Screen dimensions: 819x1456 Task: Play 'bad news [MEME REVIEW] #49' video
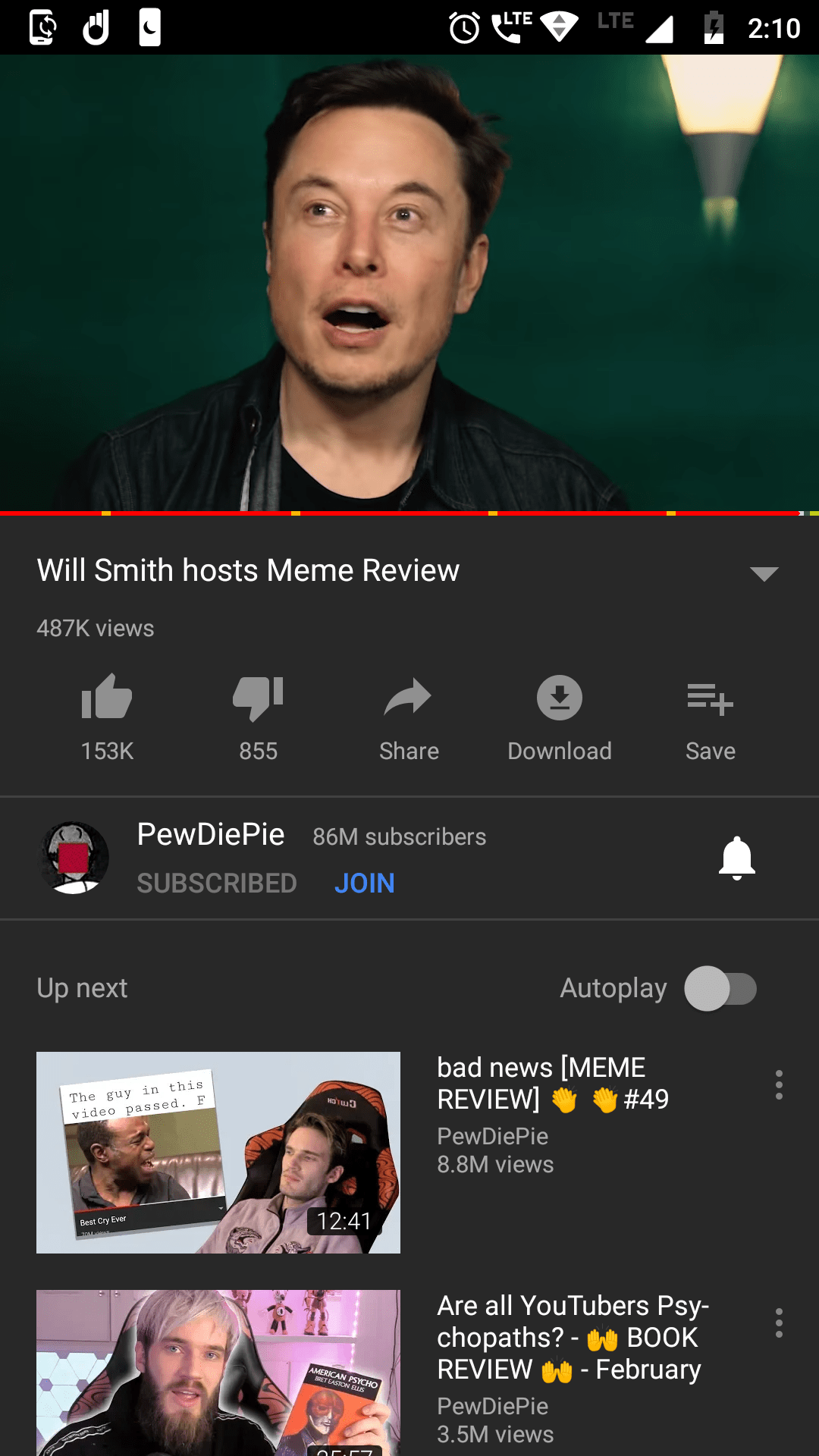[x=218, y=1152]
